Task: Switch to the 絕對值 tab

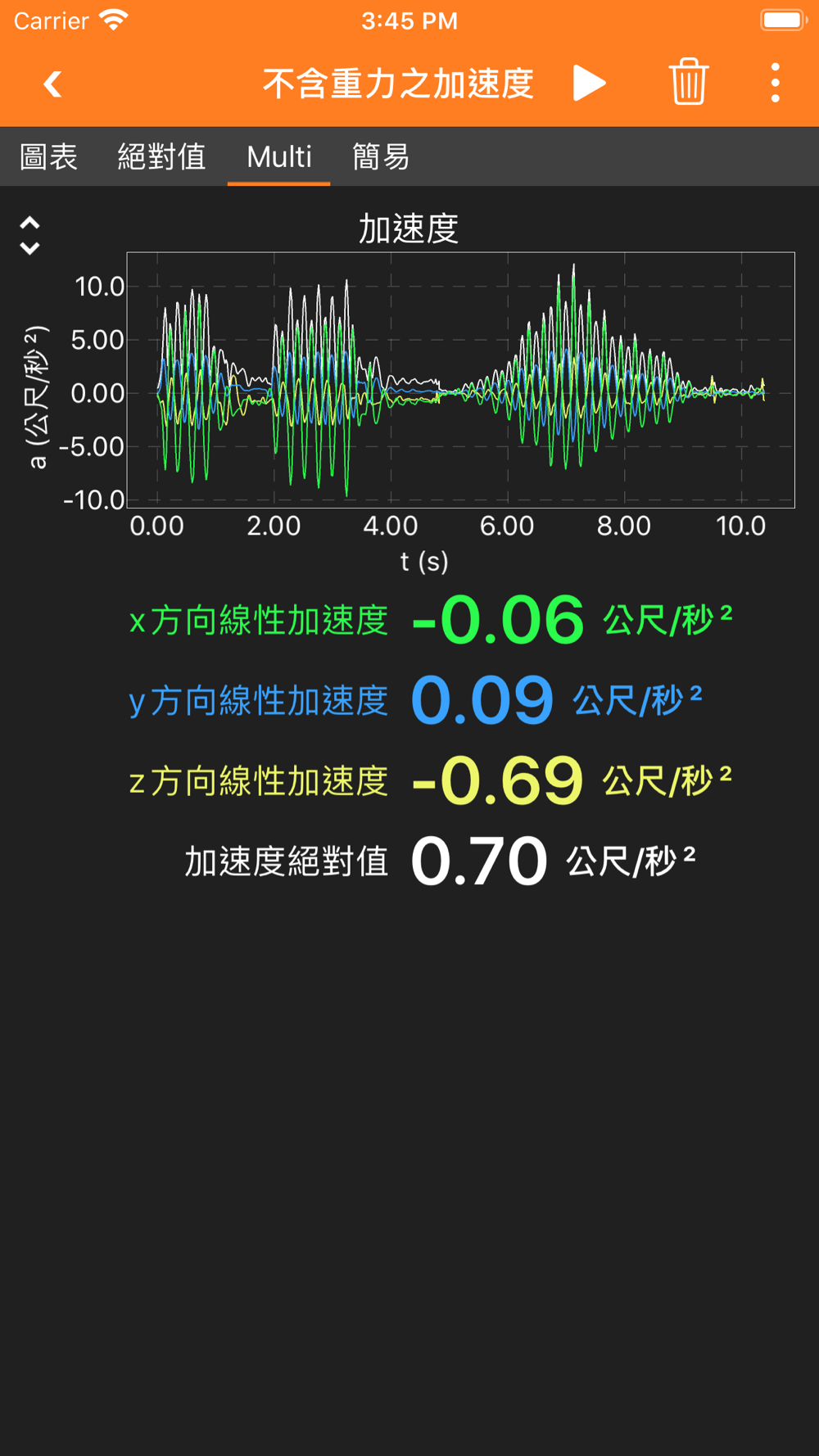Action: point(161,156)
